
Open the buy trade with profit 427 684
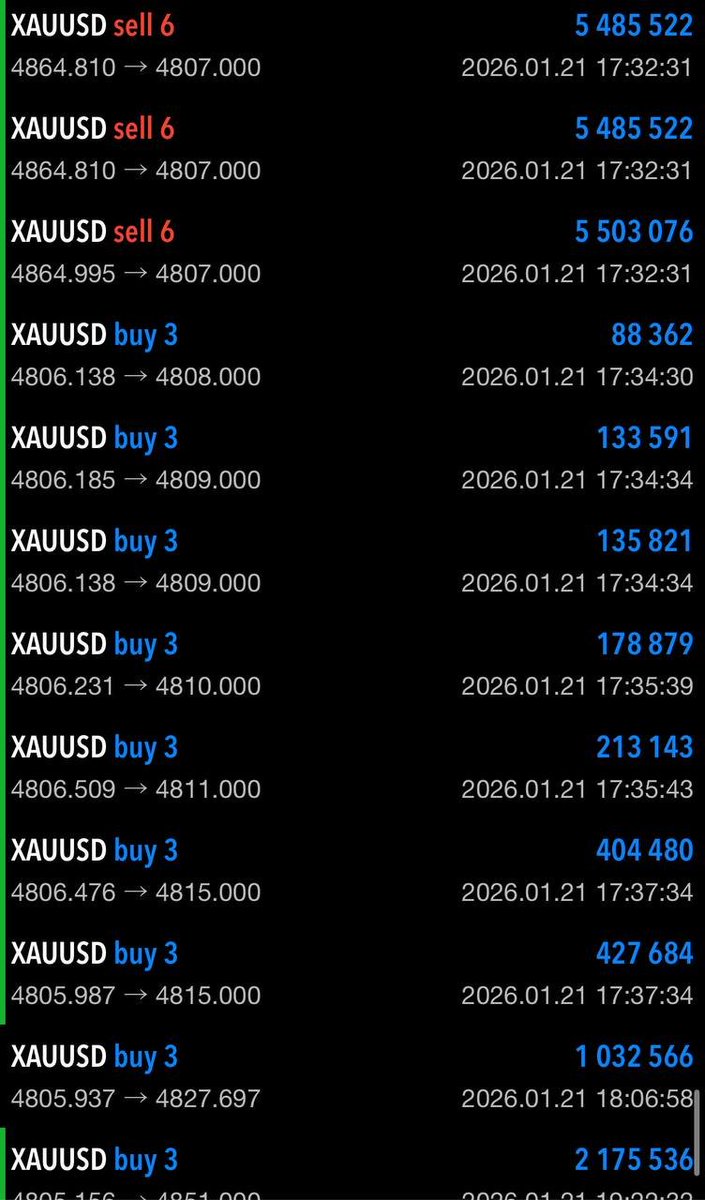[352, 972]
